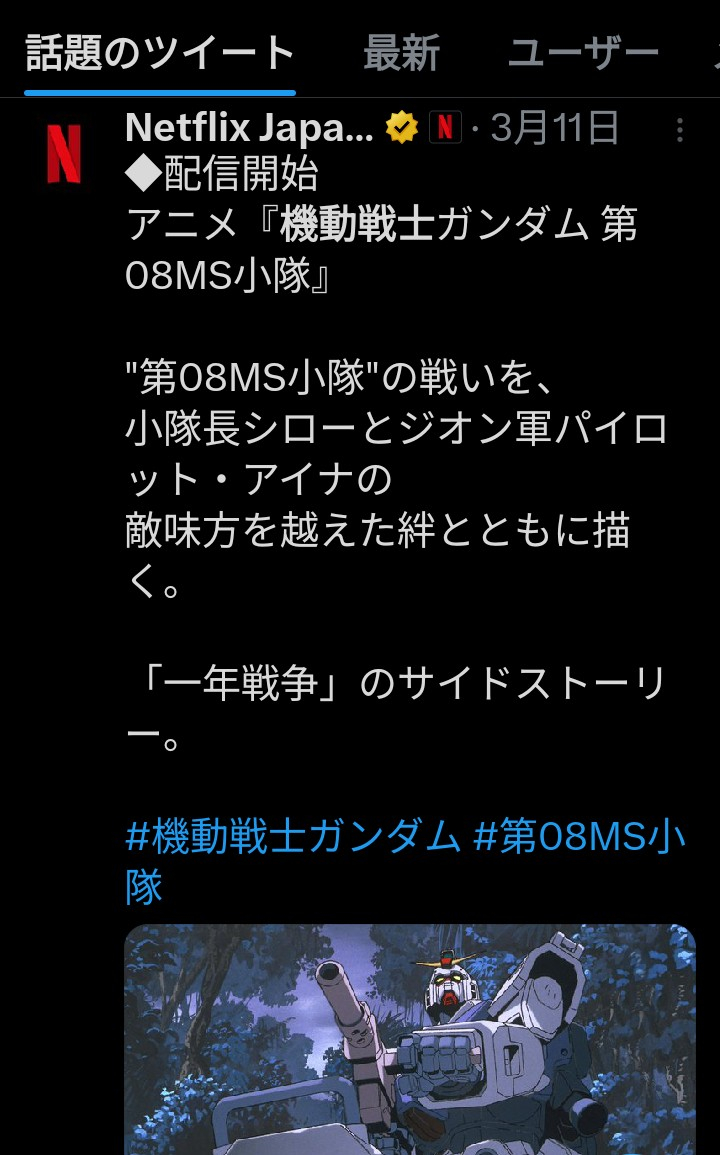Switch to the ユーザー tab
This screenshot has height=1155, width=720.
[x=583, y=52]
